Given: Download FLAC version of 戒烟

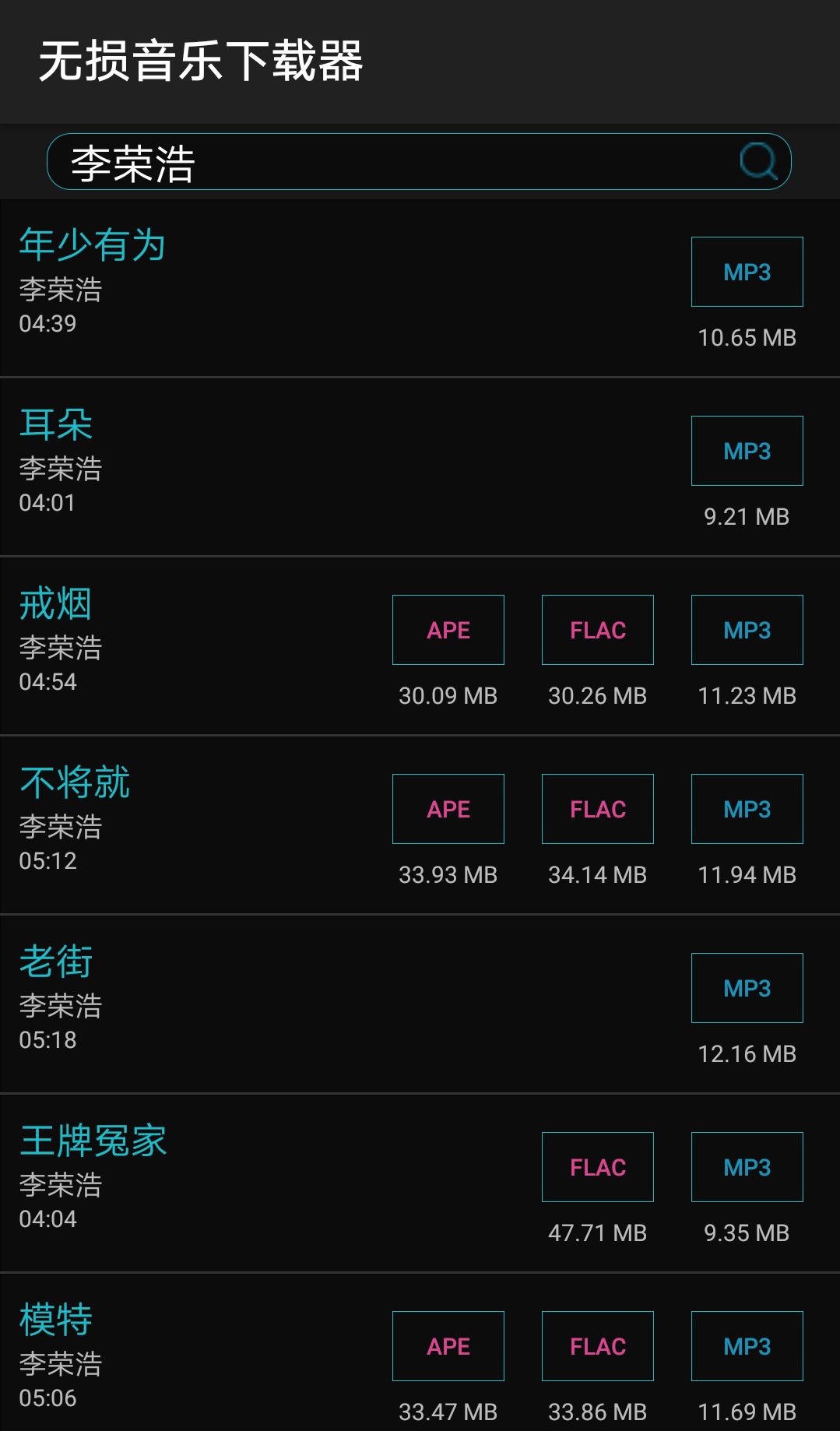Looking at the screenshot, I should [x=596, y=629].
